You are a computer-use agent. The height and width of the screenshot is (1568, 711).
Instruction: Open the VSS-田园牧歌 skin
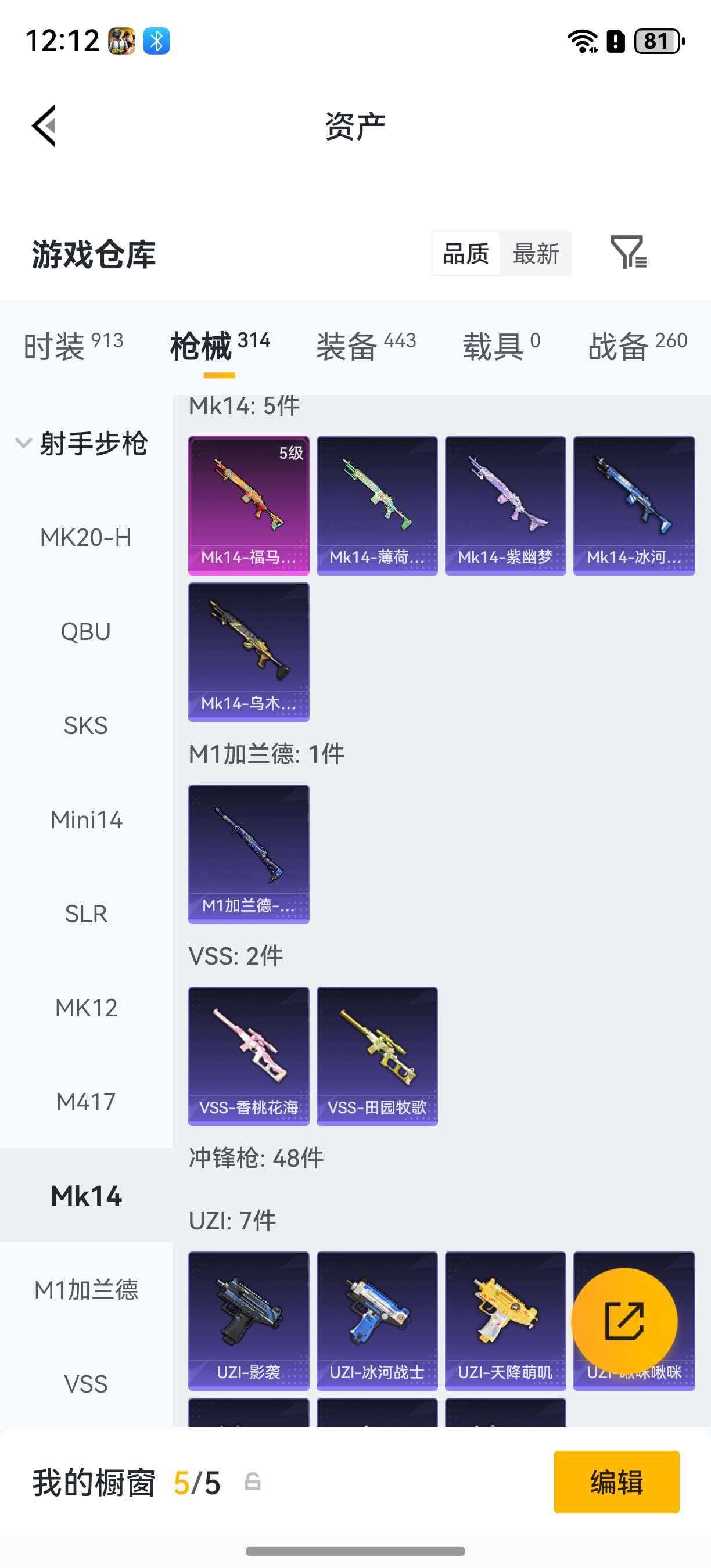click(x=377, y=1055)
